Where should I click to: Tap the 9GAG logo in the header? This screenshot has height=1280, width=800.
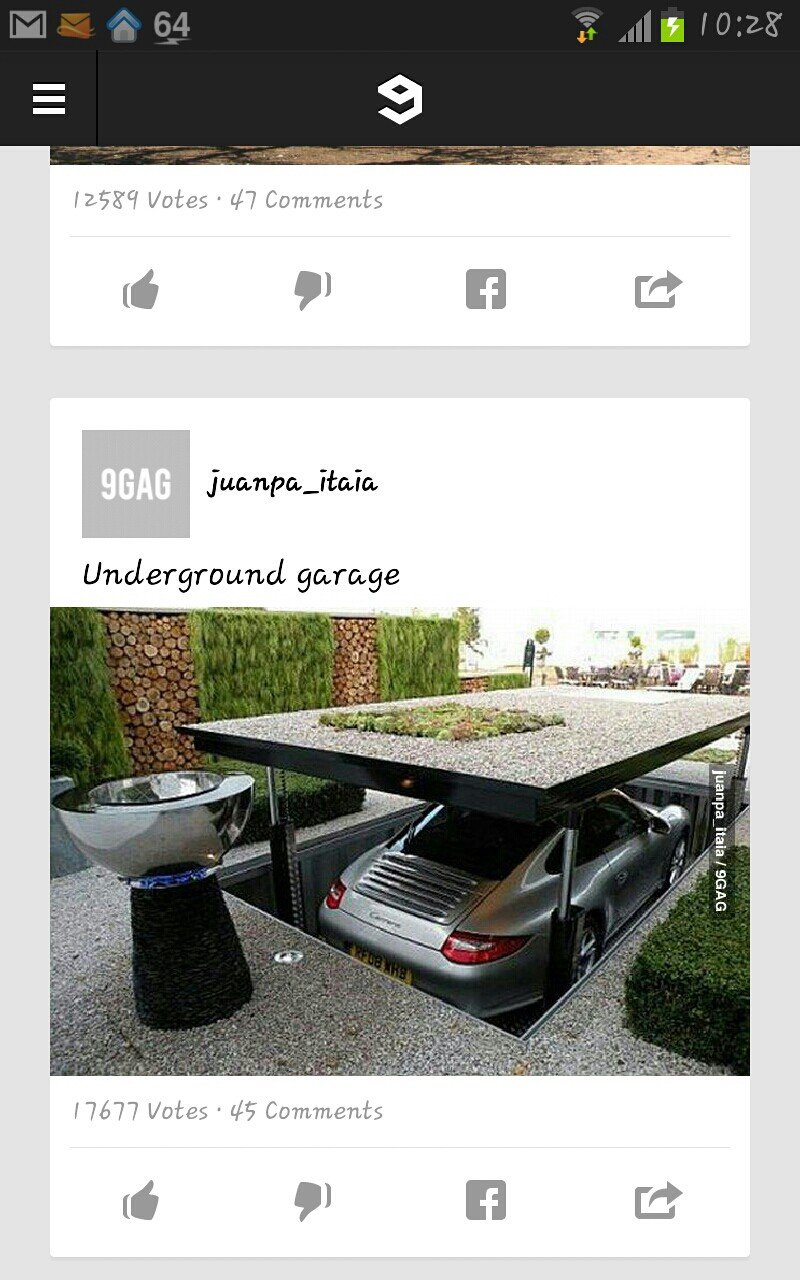400,100
